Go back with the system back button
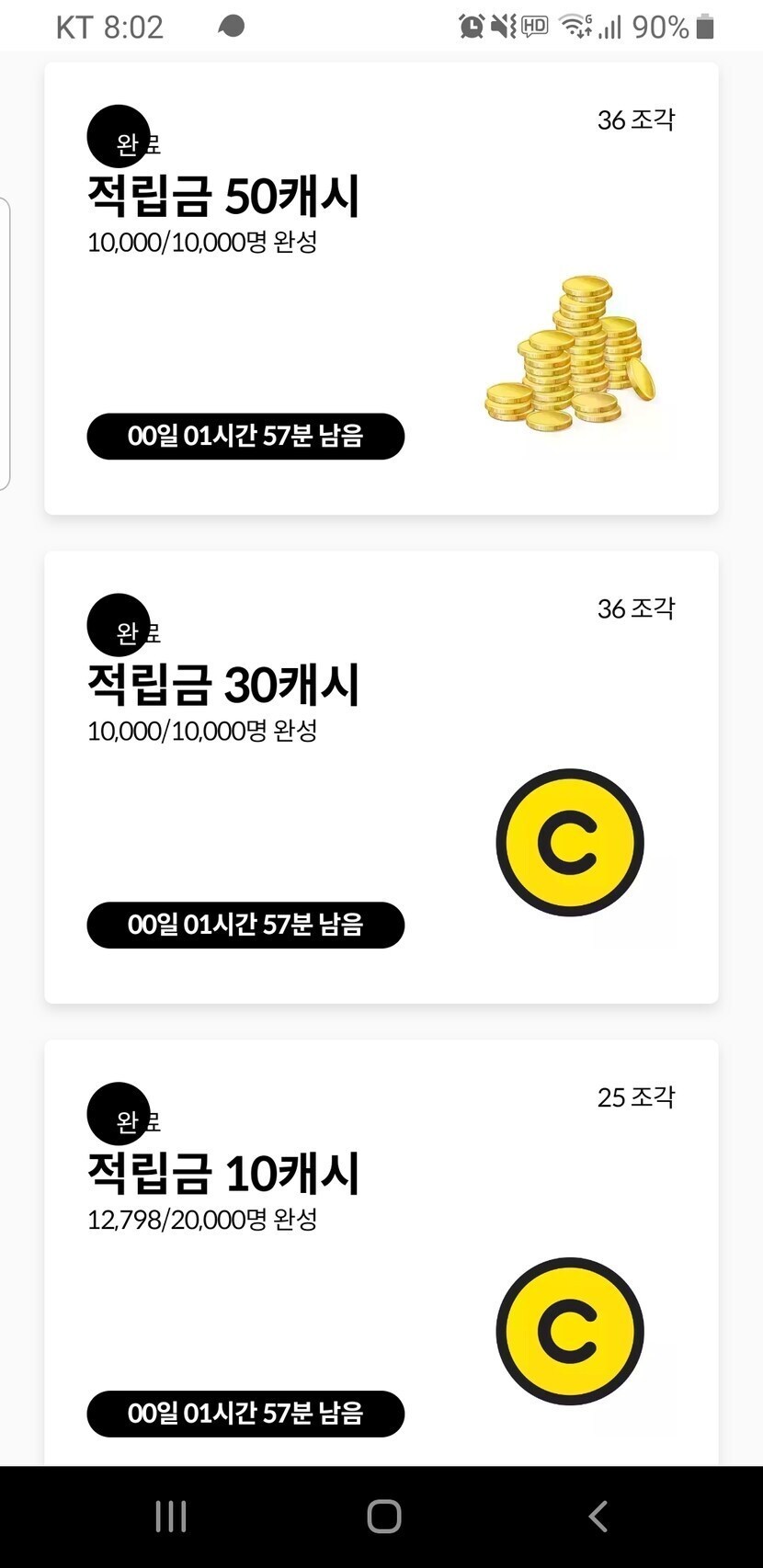This screenshot has width=763, height=1568. [x=598, y=1517]
